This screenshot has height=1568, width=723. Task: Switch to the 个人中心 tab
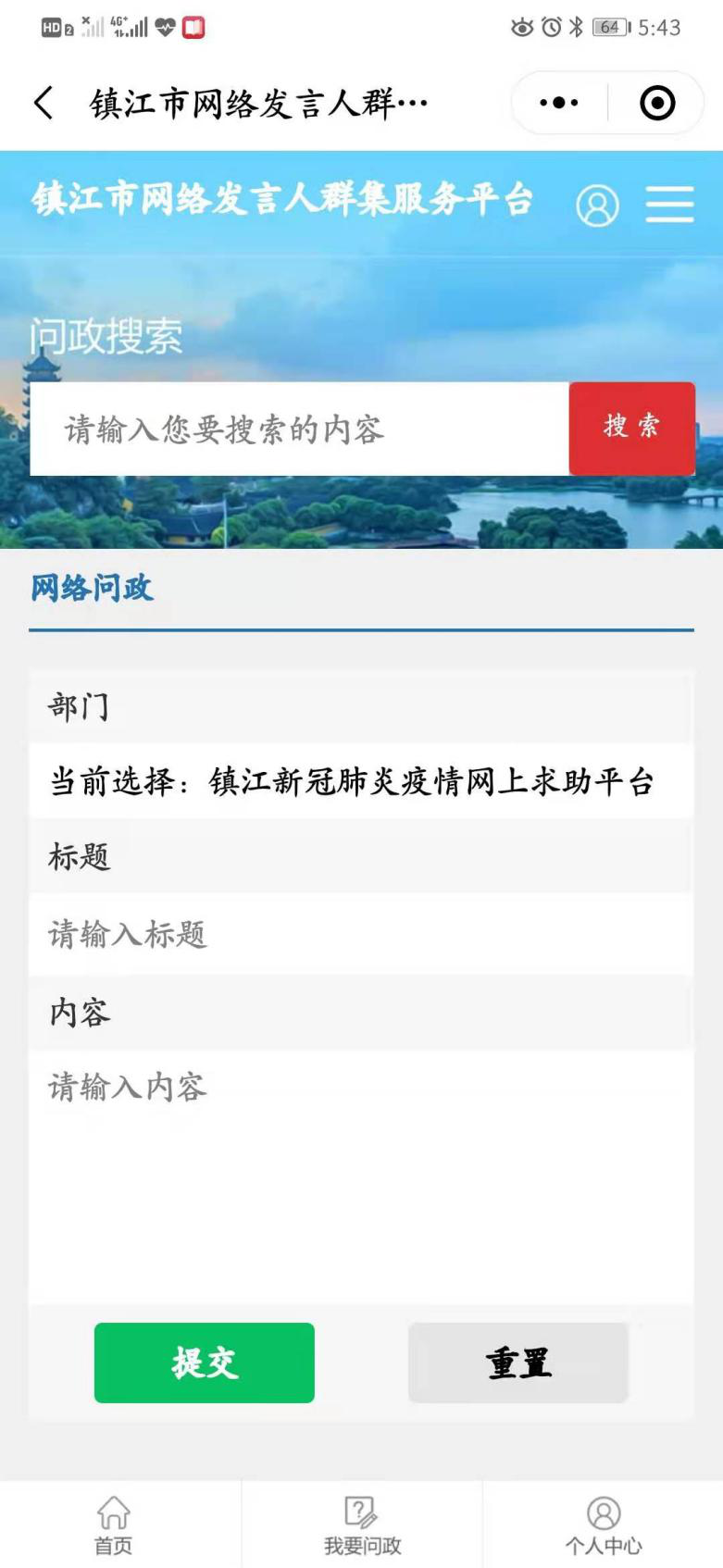click(604, 1525)
